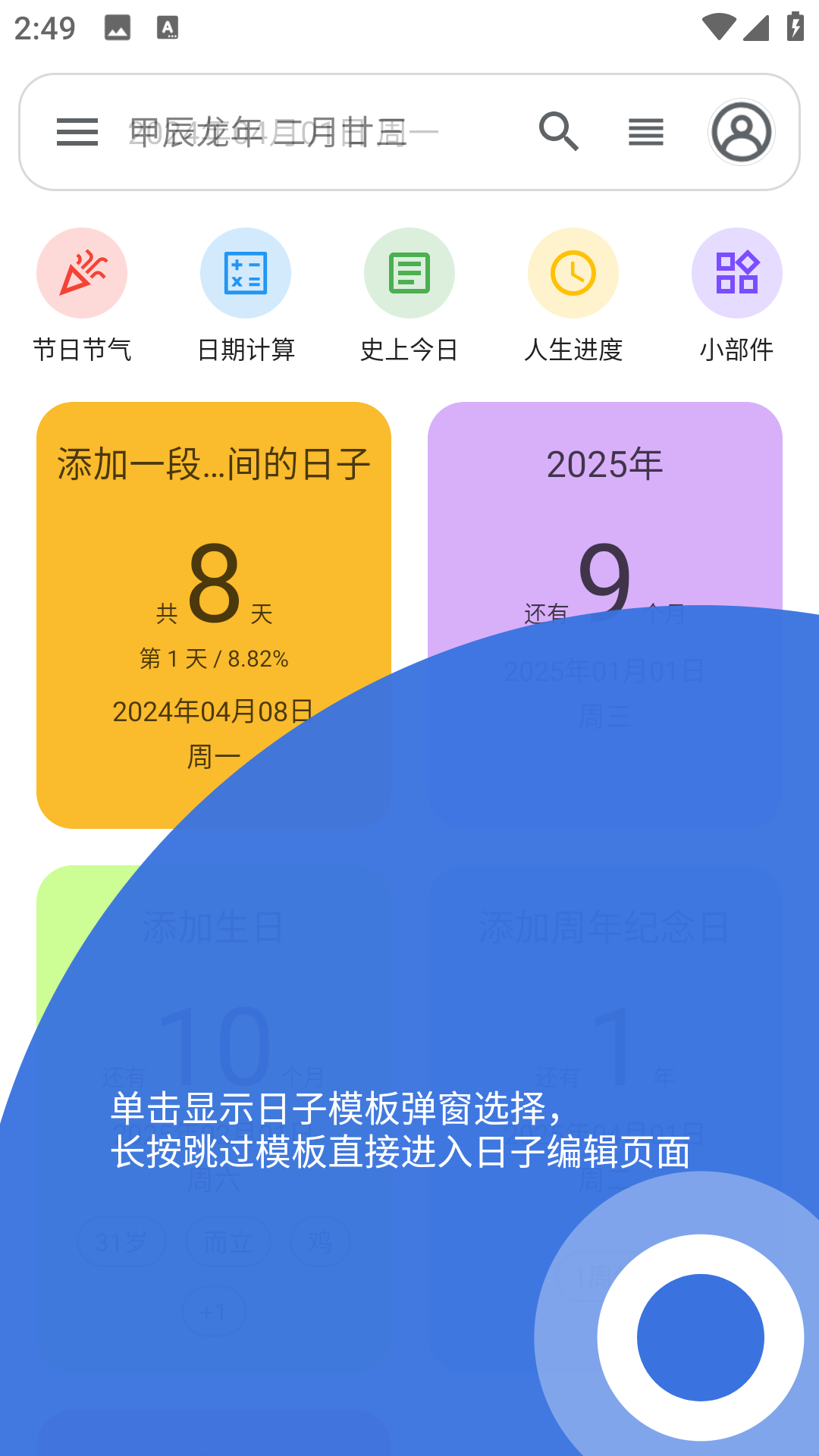Toggle the 而立 tag on birthday card

227,1241
